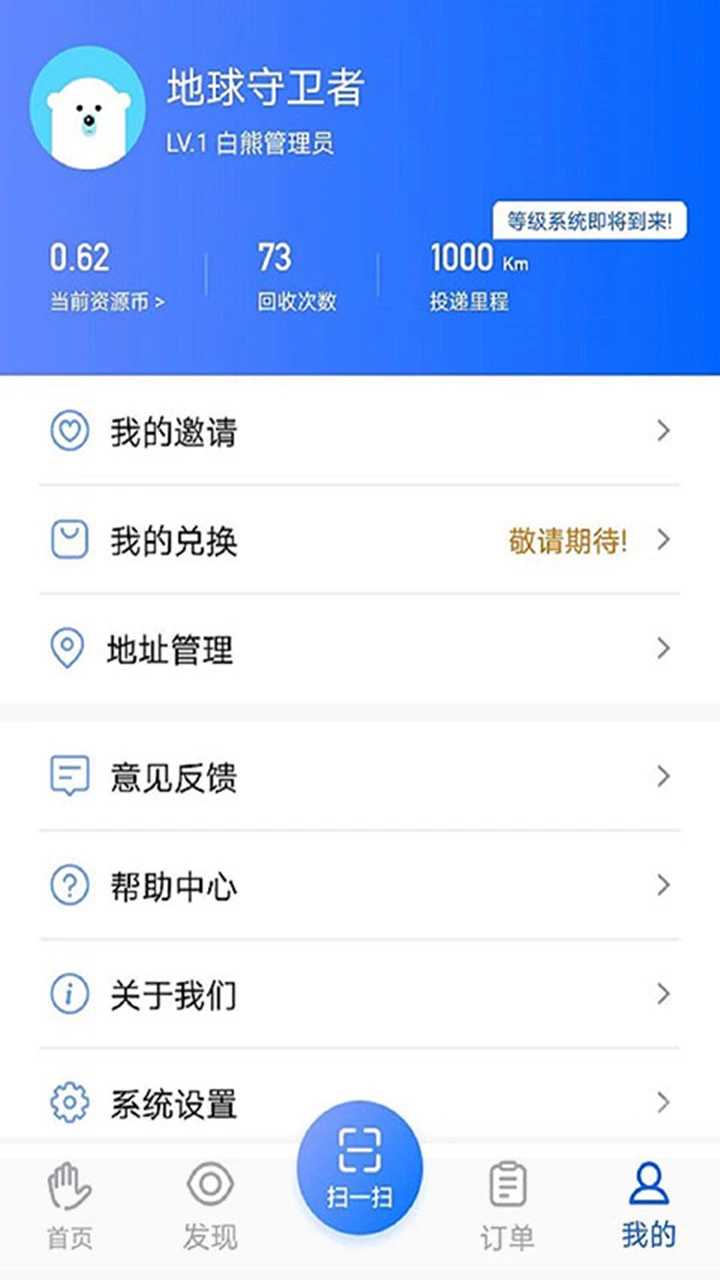
Task: Tap the question mark icon for 帮助中心
Action: point(67,885)
